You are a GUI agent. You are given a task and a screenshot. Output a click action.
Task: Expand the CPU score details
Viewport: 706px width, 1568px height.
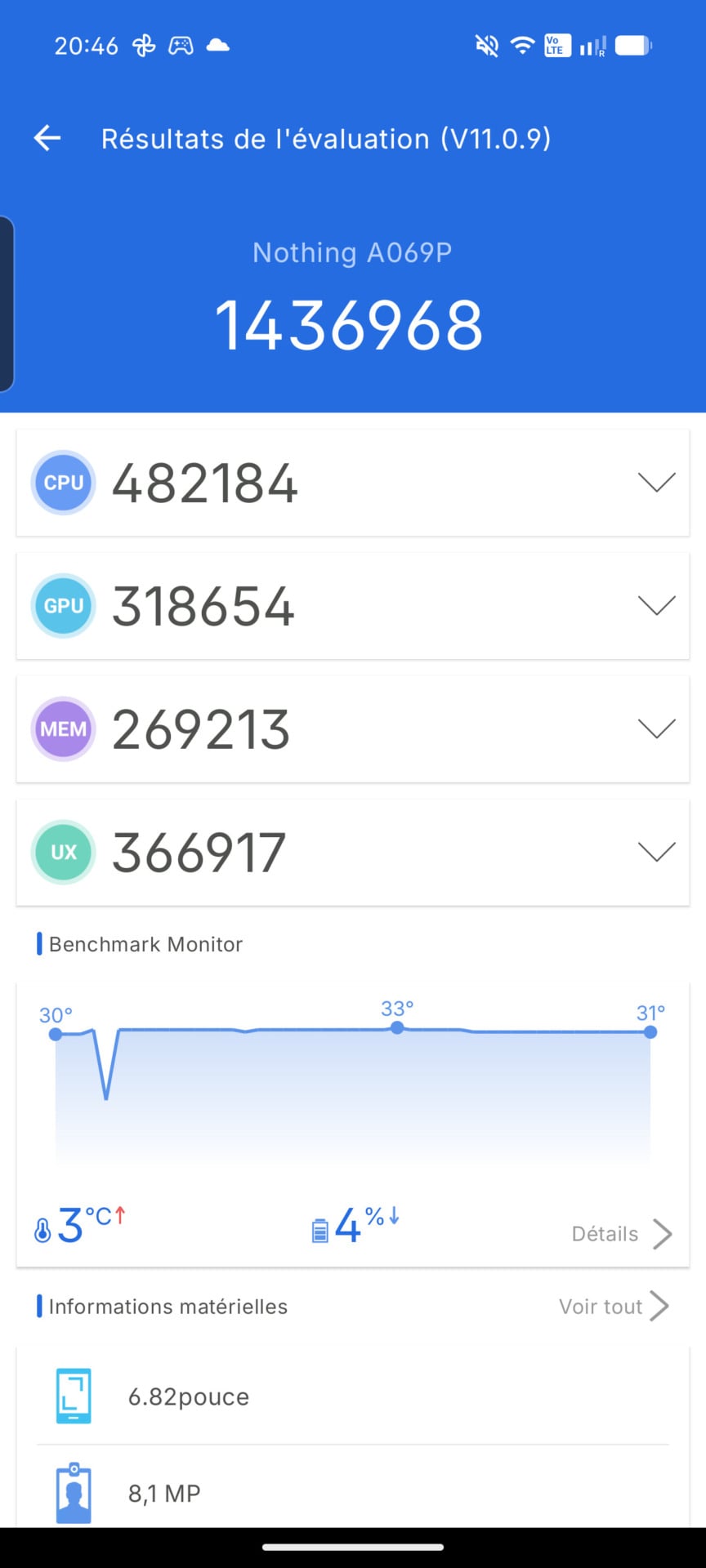656,483
